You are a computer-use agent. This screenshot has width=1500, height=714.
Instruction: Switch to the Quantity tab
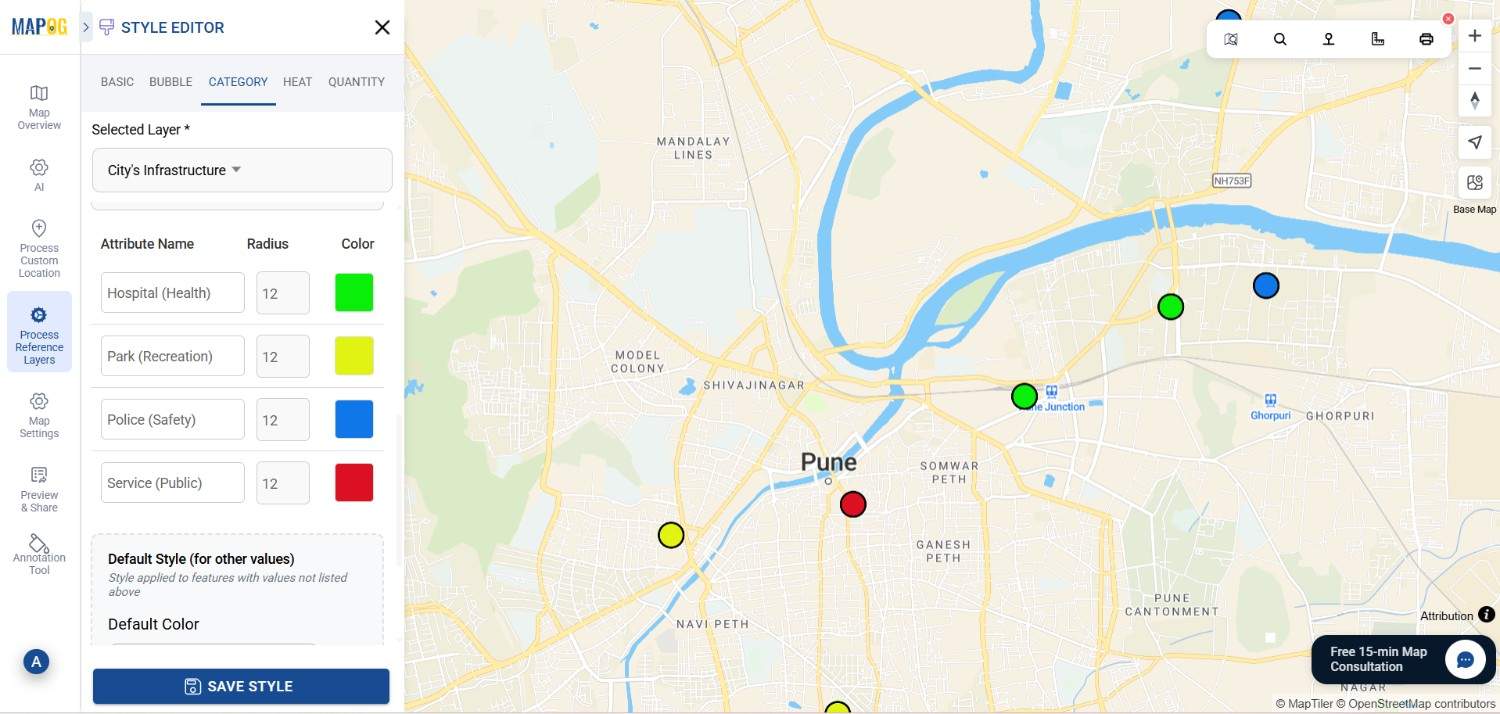[356, 82]
